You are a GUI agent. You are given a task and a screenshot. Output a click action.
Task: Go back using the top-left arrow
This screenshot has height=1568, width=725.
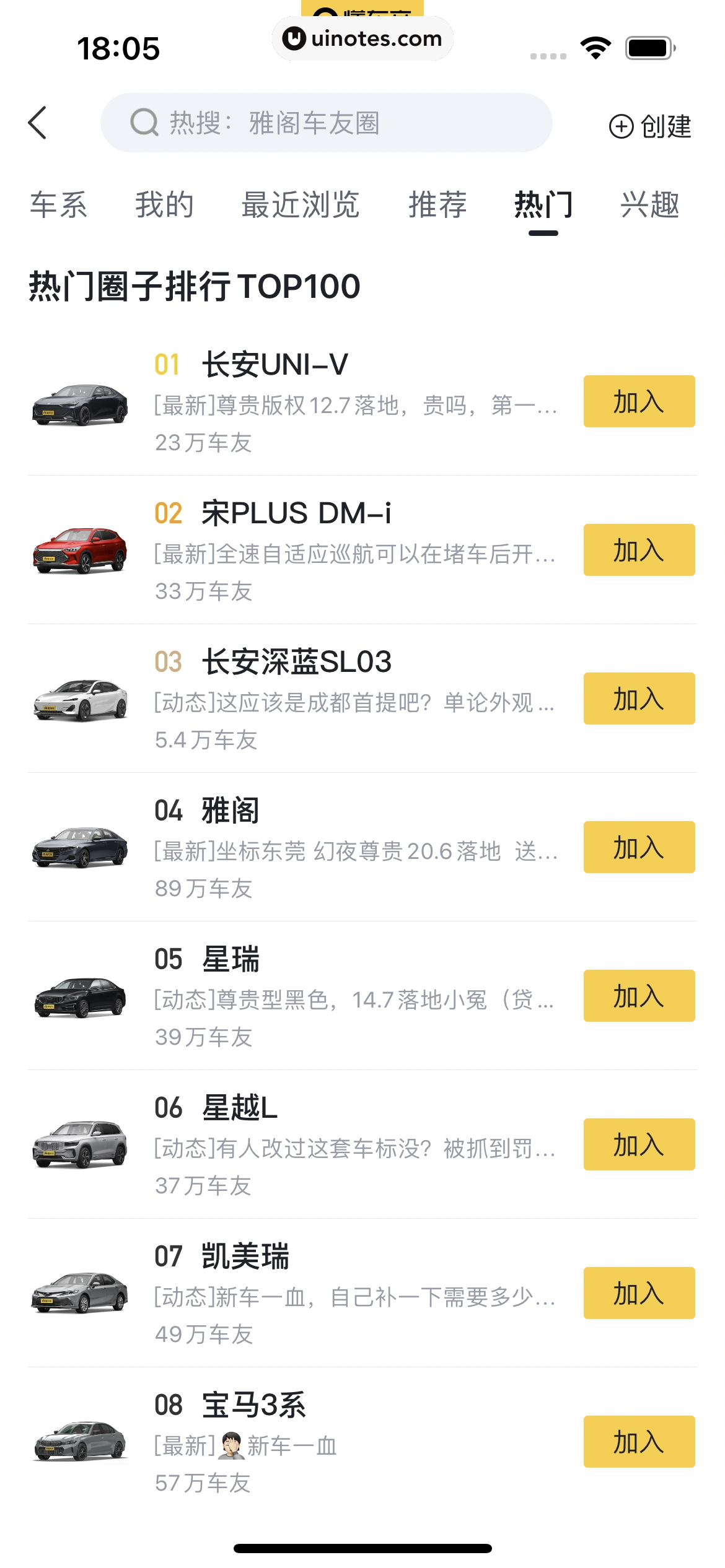(x=38, y=123)
